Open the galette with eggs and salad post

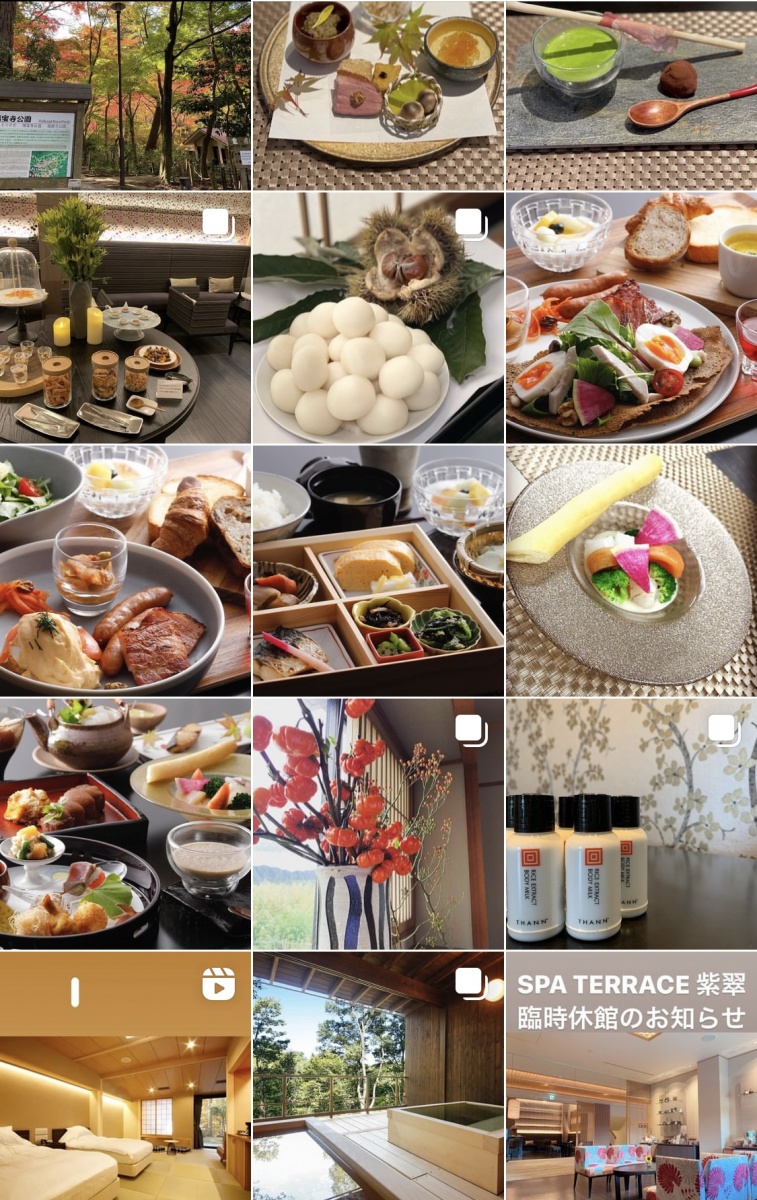[631, 318]
